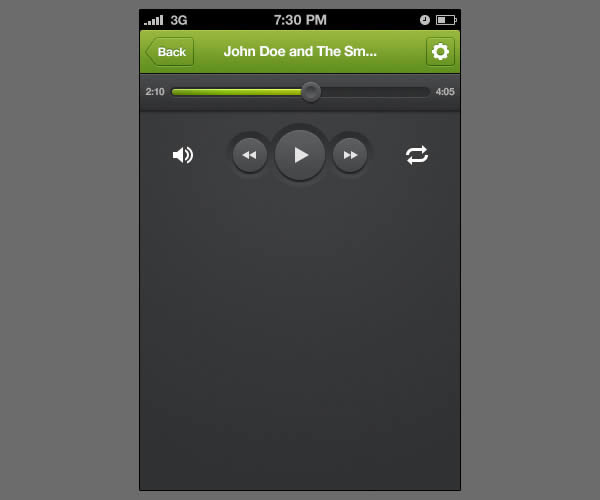Tap the playback progress slider
The width and height of the screenshot is (600, 500).
point(300,92)
